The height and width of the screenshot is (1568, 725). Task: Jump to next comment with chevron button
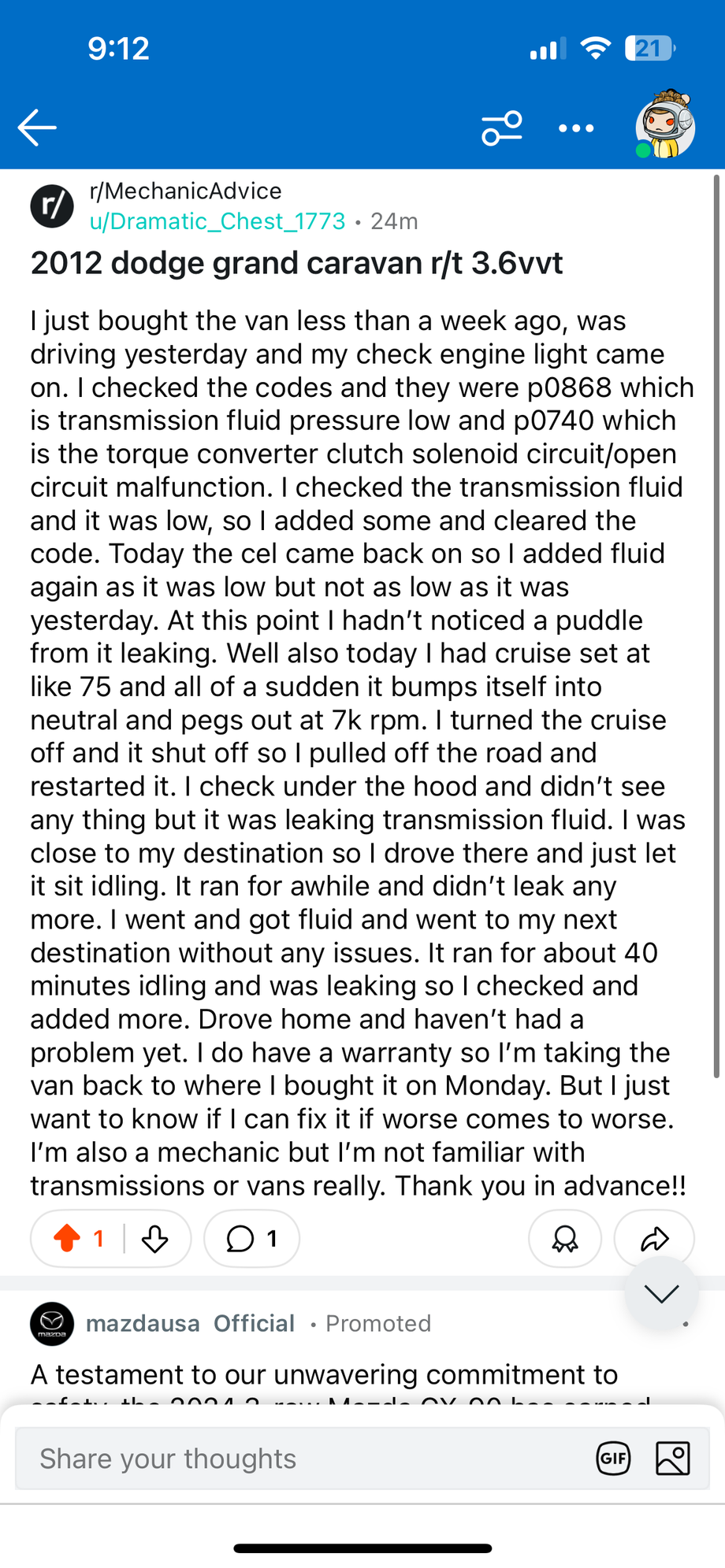pyautogui.click(x=661, y=1293)
